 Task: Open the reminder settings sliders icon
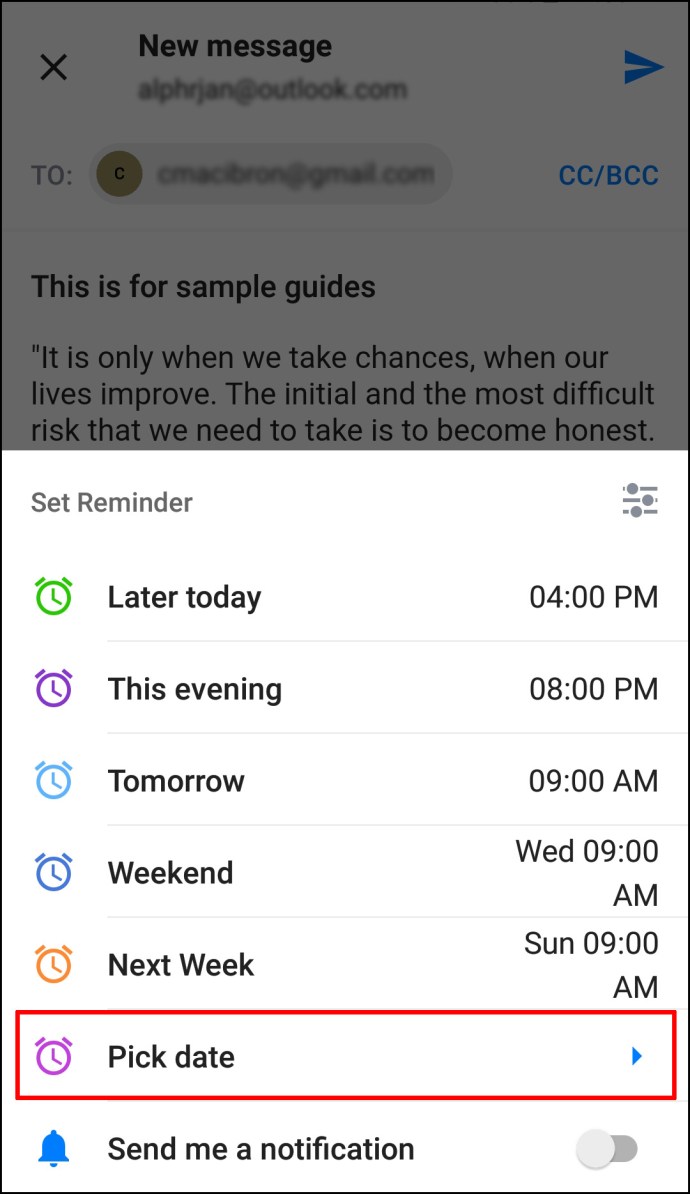pos(640,501)
